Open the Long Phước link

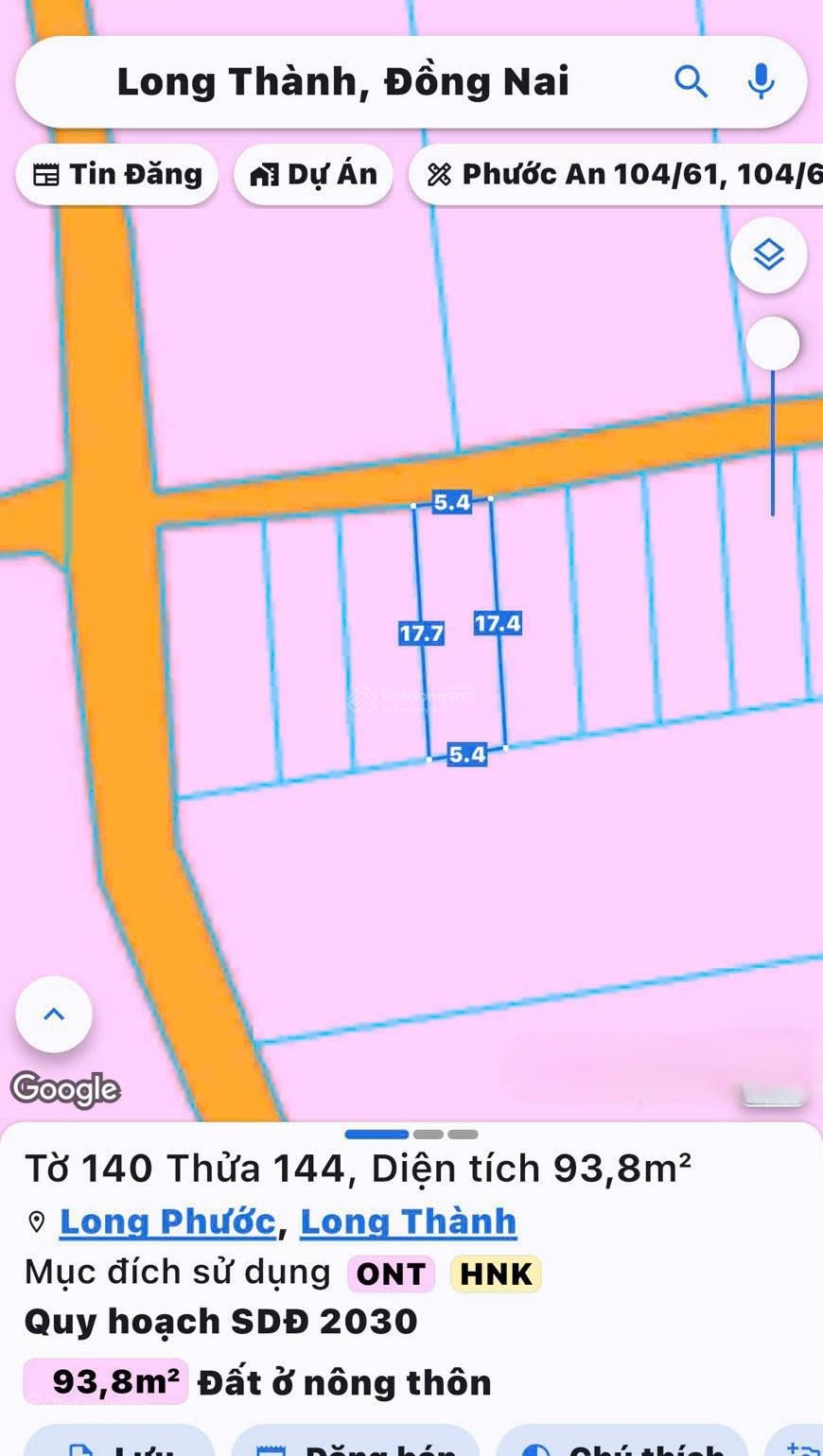point(166,1222)
